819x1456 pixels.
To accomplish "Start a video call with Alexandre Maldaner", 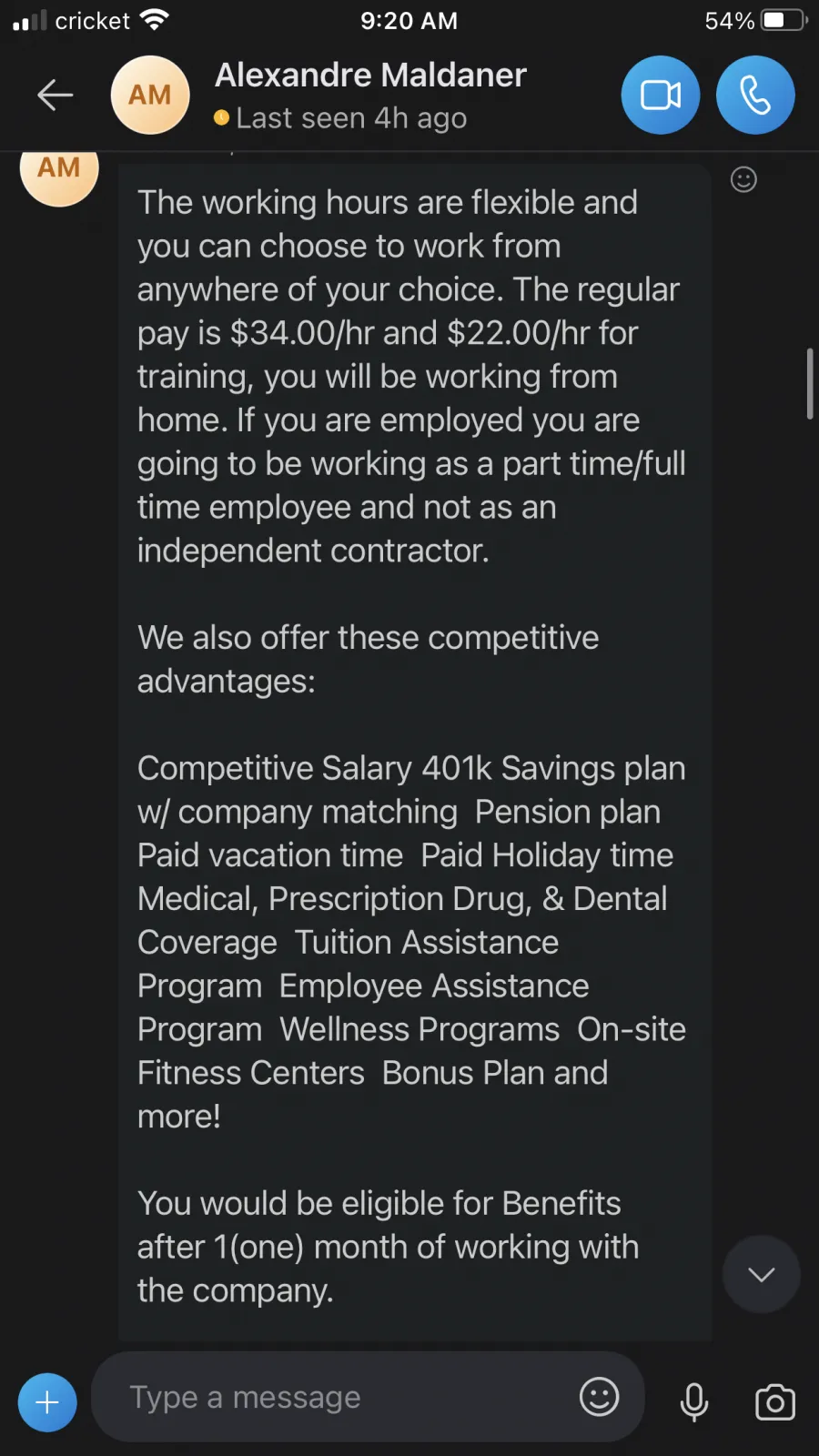I will pos(661,95).
